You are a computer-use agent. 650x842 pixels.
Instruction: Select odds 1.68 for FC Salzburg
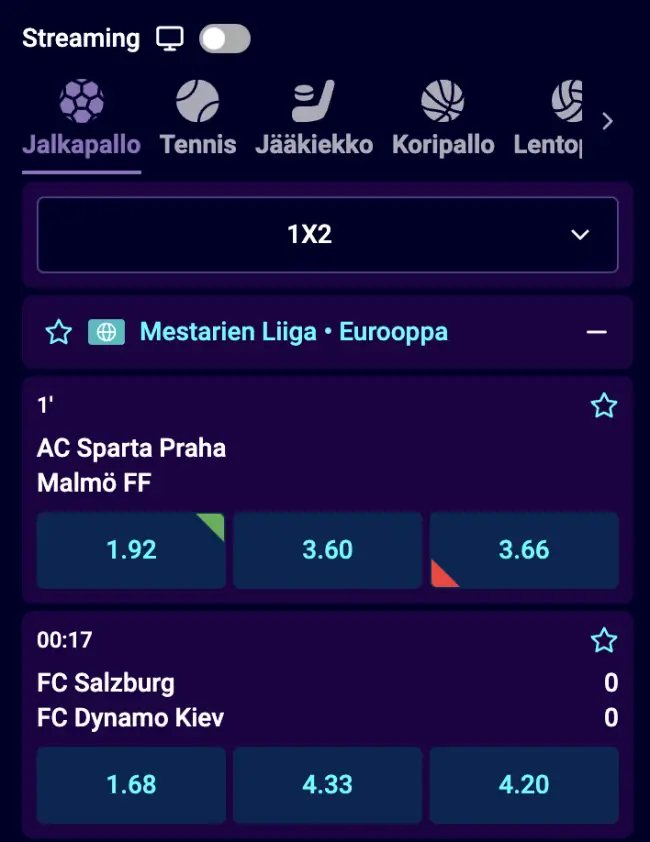coord(131,785)
